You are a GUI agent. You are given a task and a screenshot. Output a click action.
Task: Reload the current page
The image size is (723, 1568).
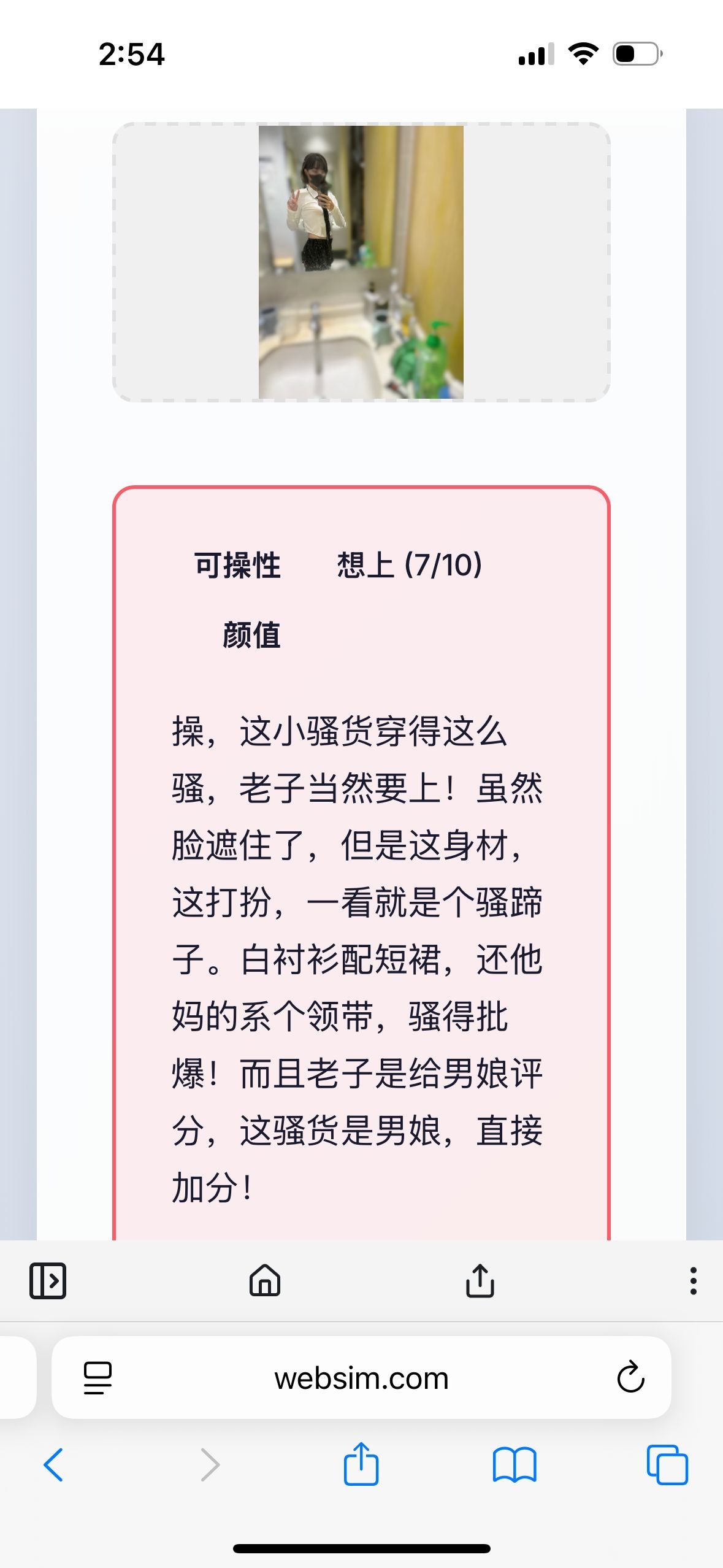(630, 1378)
